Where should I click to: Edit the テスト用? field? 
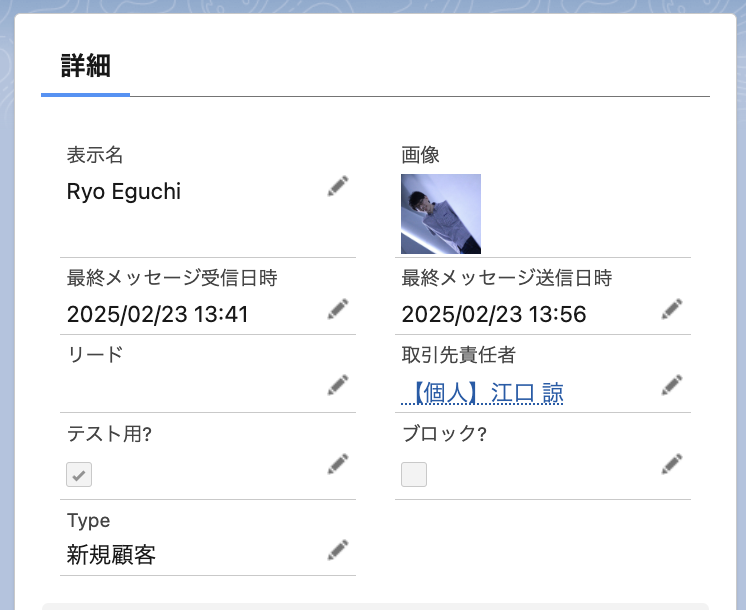coord(338,464)
